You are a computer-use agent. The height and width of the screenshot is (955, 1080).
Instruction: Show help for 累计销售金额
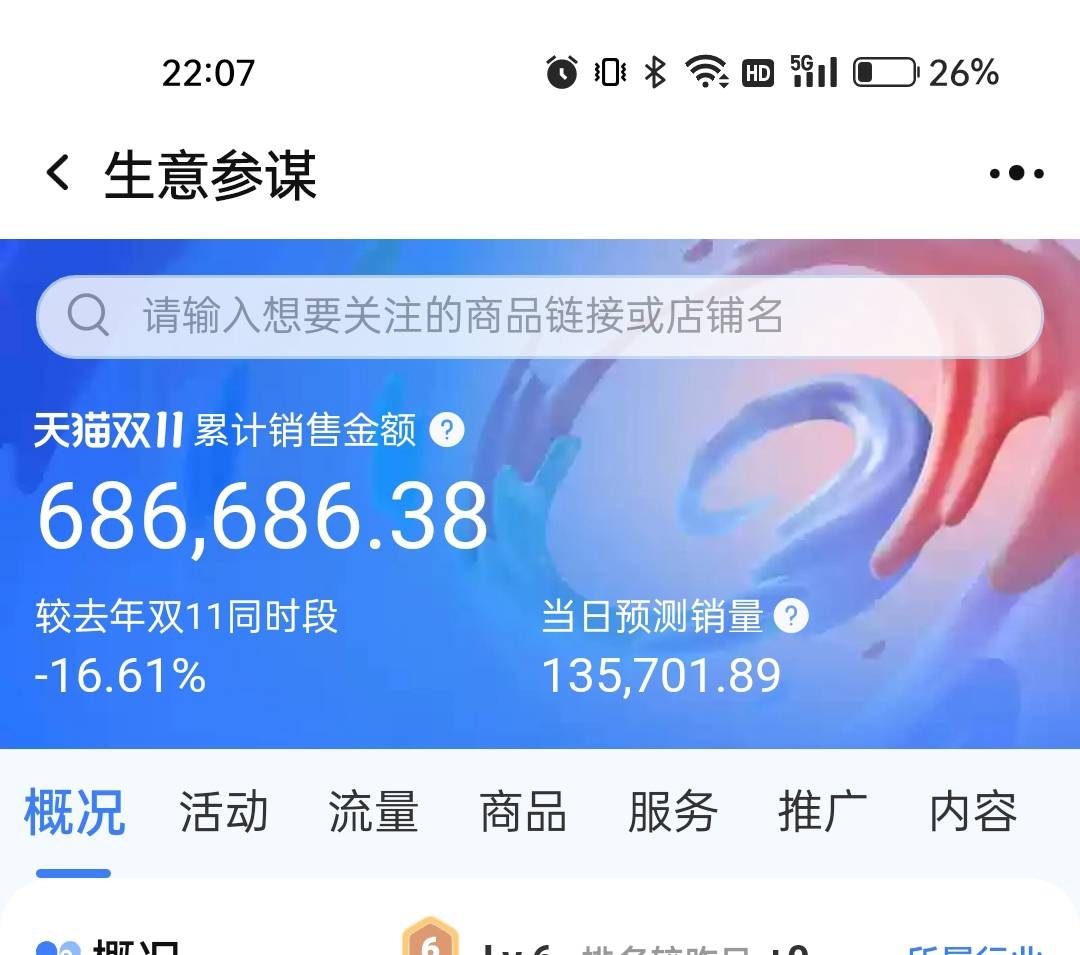tap(447, 431)
